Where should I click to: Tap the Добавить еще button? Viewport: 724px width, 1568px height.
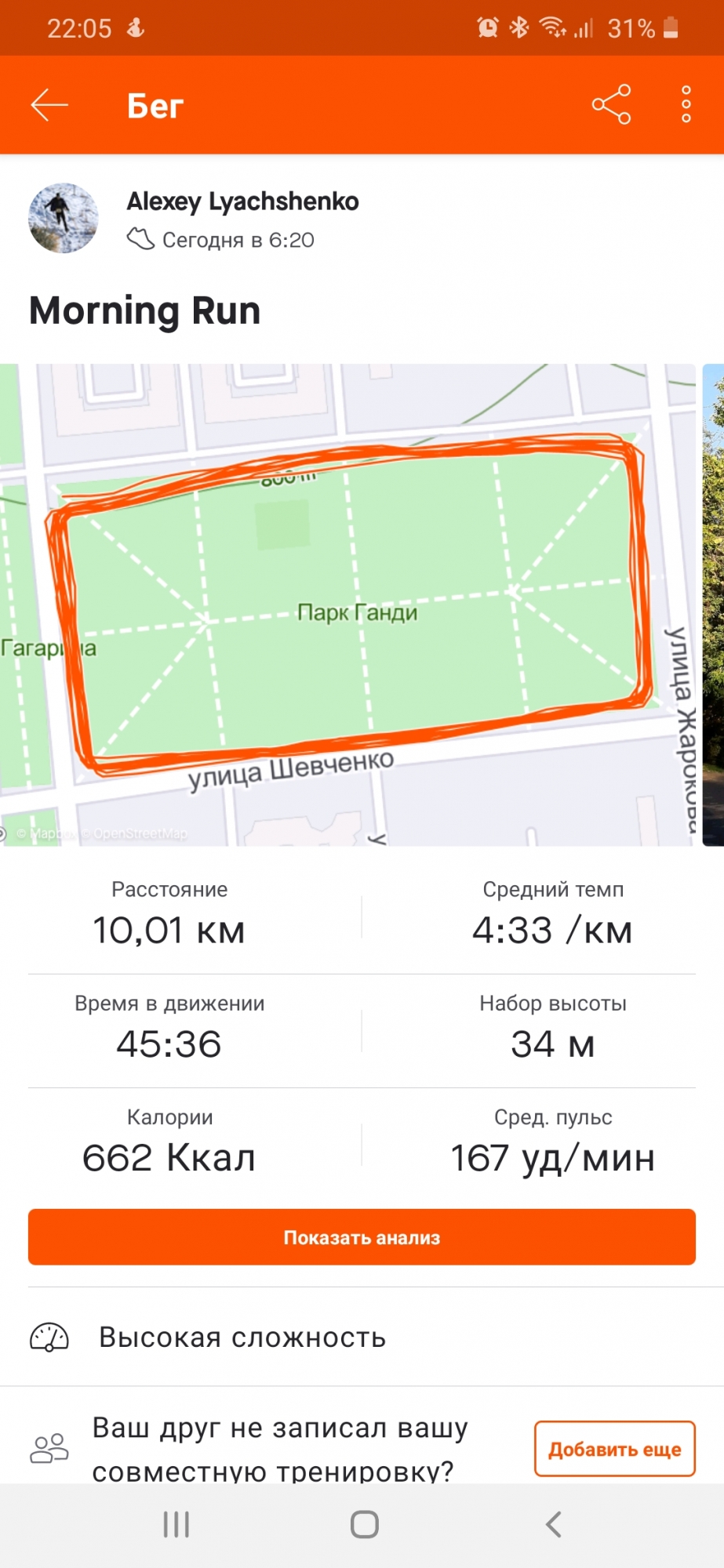point(614,1449)
